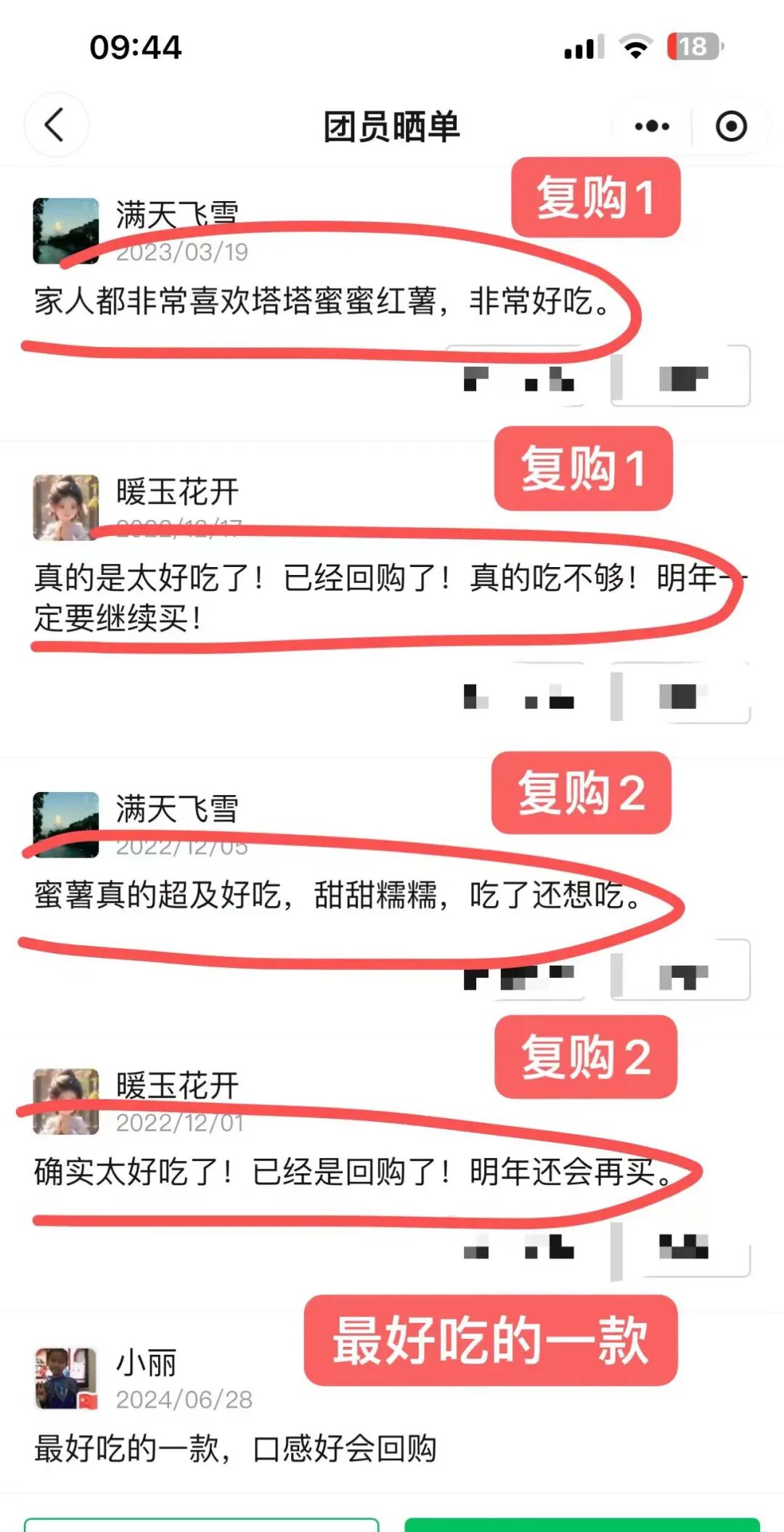Open the mini program's three-dot menu
The height and width of the screenshot is (1532, 784).
click(x=652, y=126)
